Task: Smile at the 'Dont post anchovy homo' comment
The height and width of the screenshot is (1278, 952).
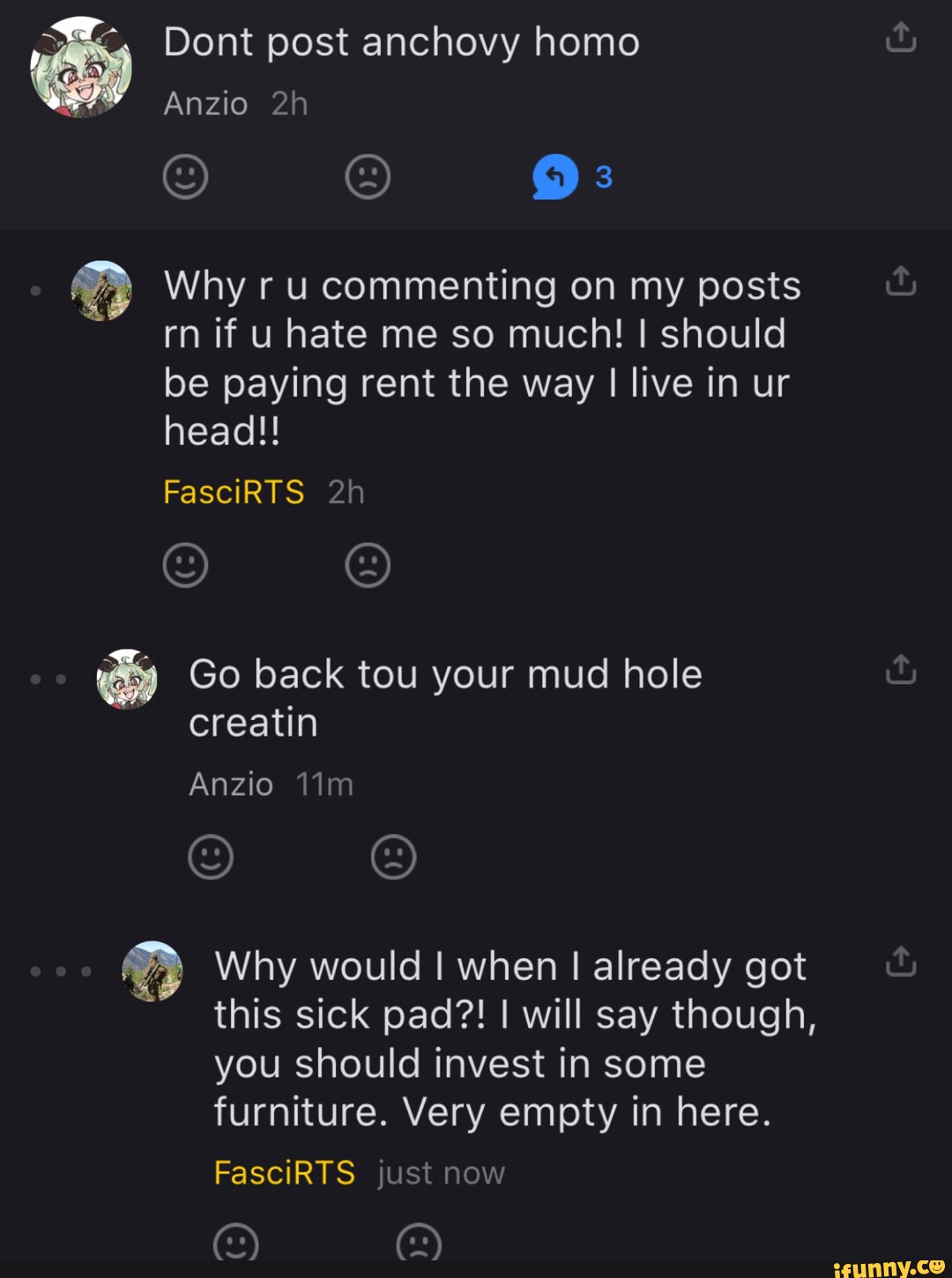Action: pos(186,177)
